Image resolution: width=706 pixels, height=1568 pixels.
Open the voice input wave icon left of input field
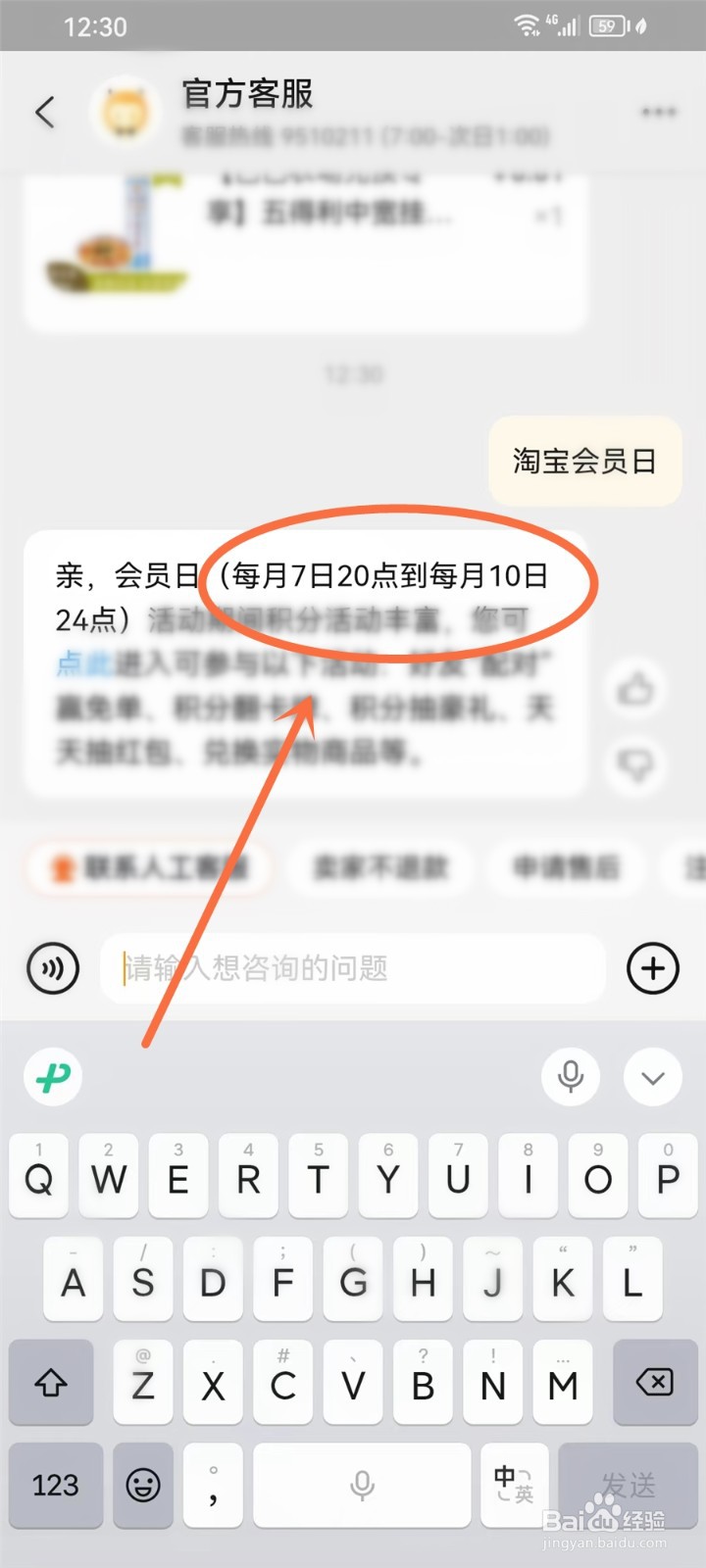tap(52, 968)
